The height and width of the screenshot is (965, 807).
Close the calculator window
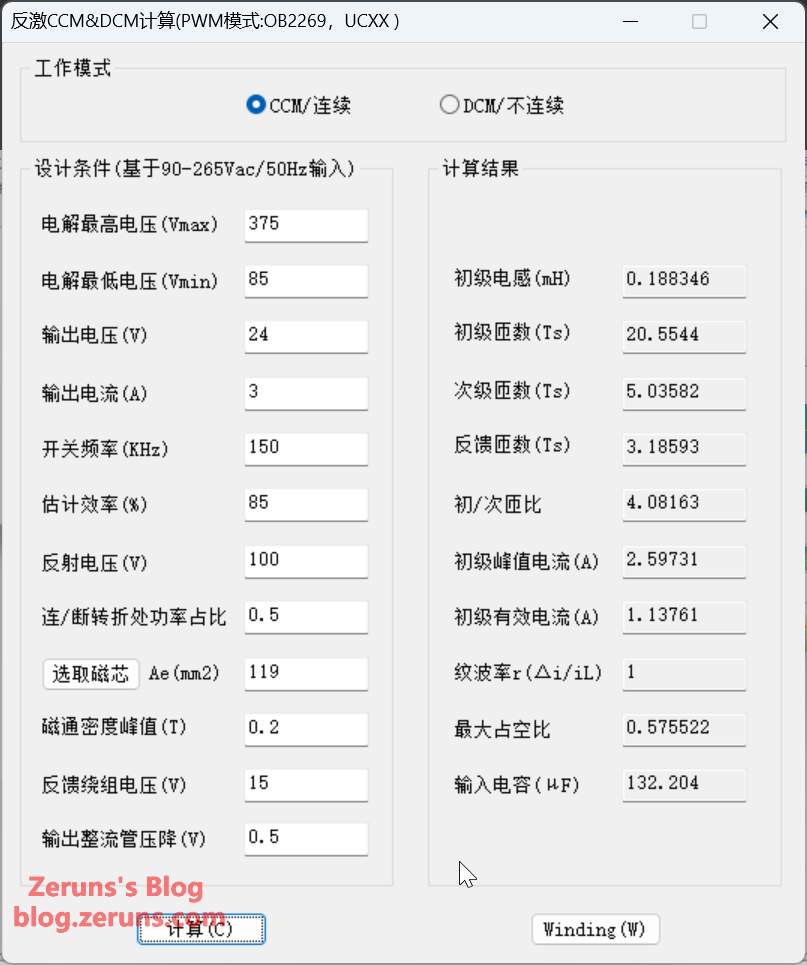click(x=770, y=22)
